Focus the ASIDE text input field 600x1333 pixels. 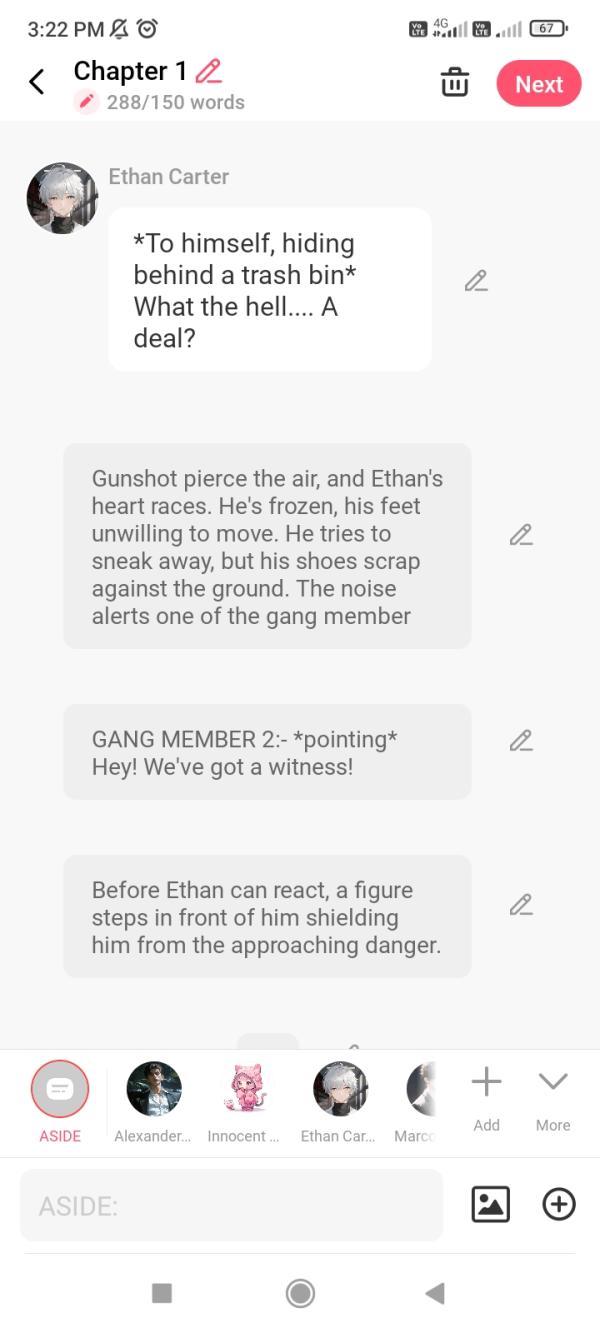click(x=231, y=1206)
